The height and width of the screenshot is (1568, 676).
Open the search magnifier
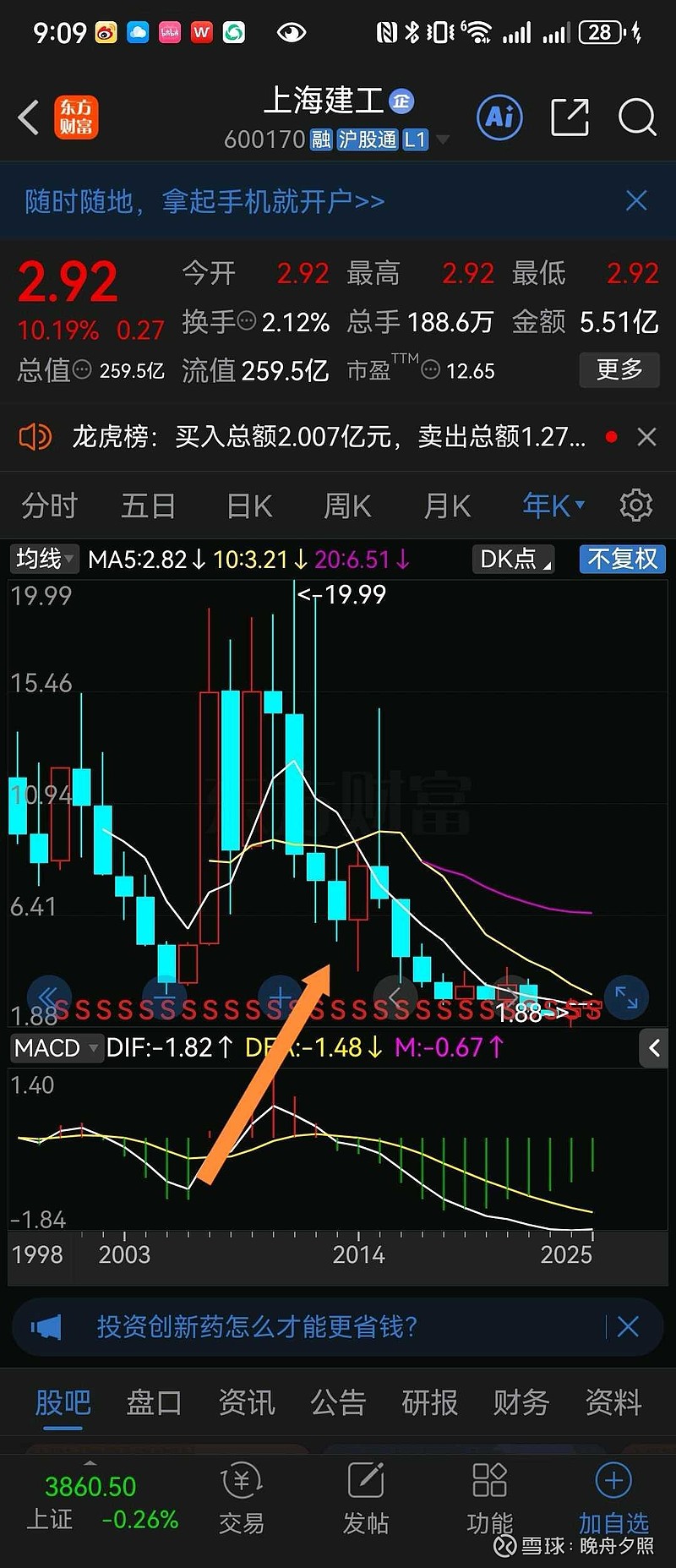pos(636,117)
